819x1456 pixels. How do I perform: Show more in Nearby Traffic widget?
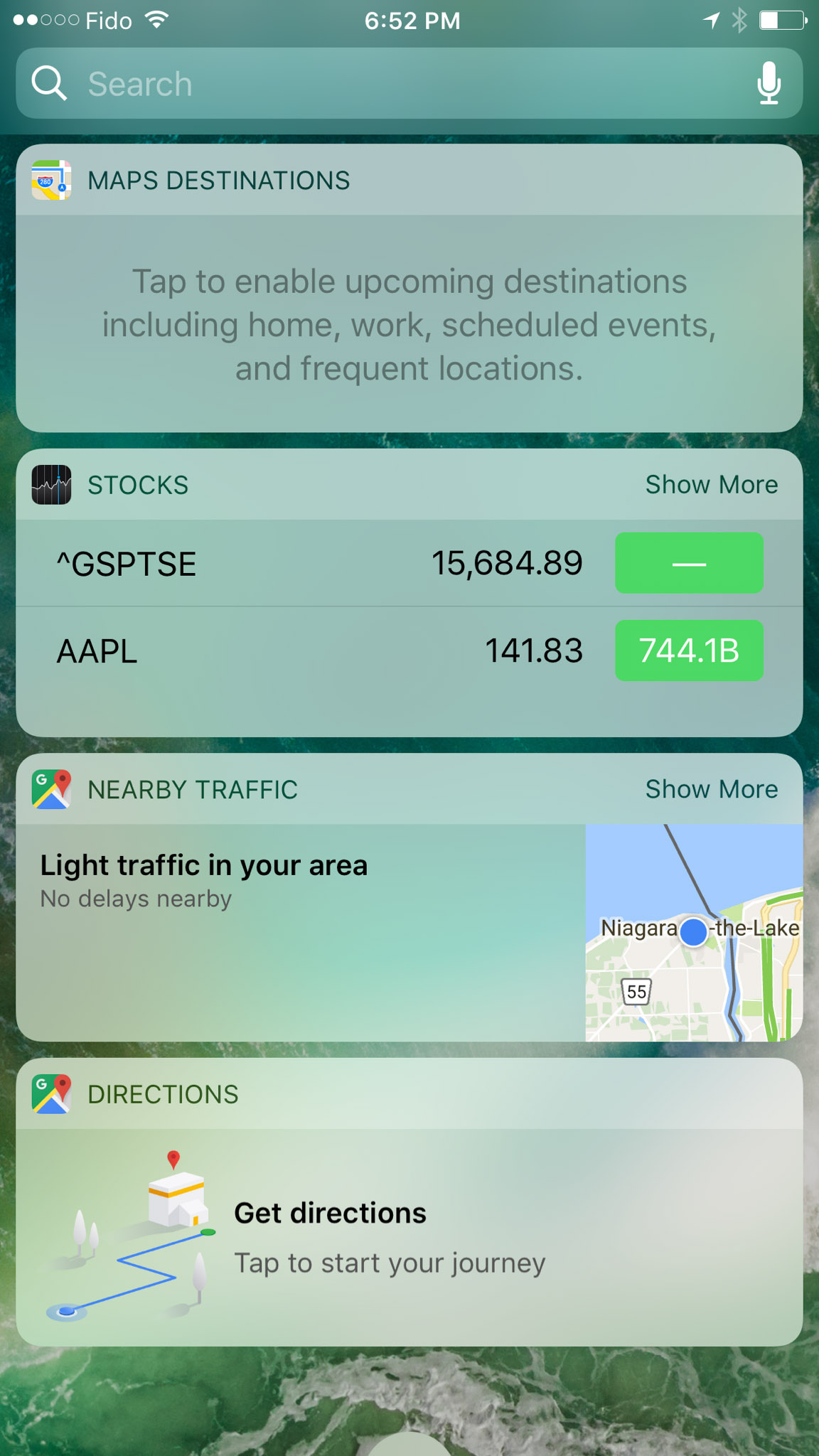coord(711,789)
